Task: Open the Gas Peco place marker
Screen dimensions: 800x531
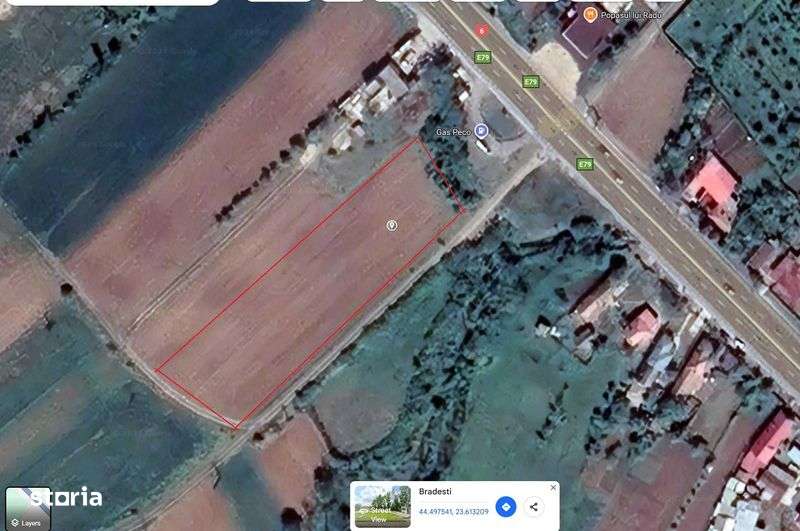Action: click(482, 130)
